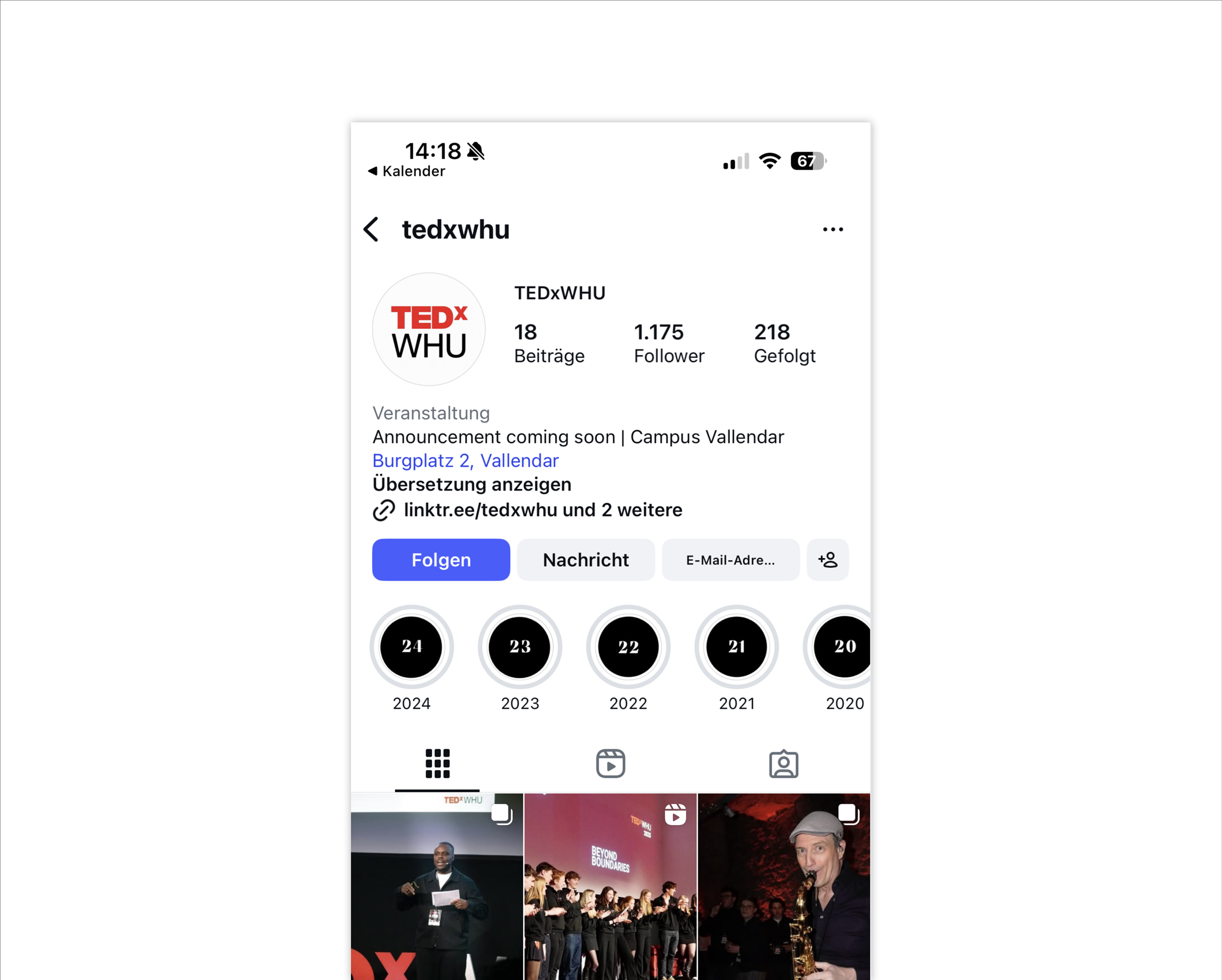Send a message via Nachricht
Viewport: 1222px width, 980px height.
click(x=585, y=560)
